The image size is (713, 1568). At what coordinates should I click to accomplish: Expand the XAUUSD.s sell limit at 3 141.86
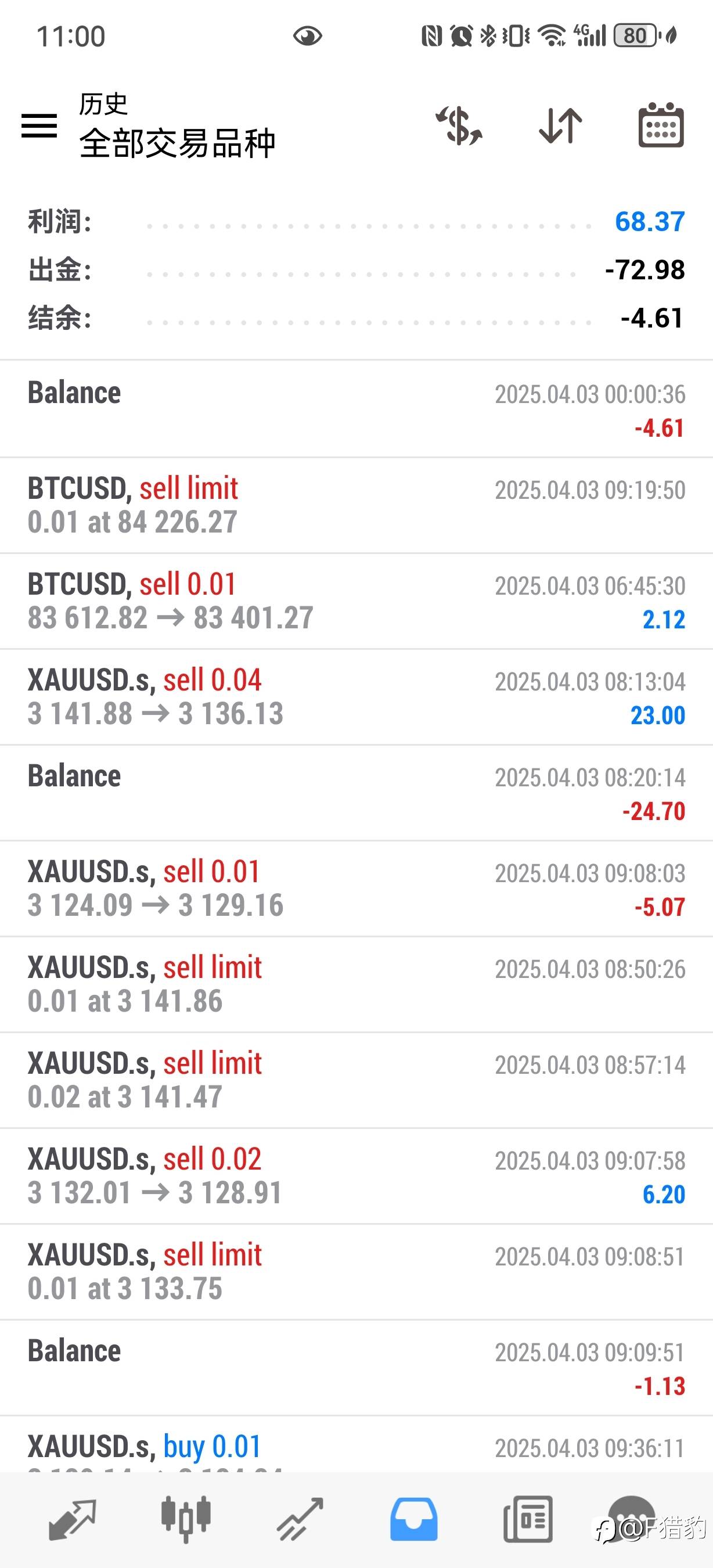pyautogui.click(x=356, y=984)
